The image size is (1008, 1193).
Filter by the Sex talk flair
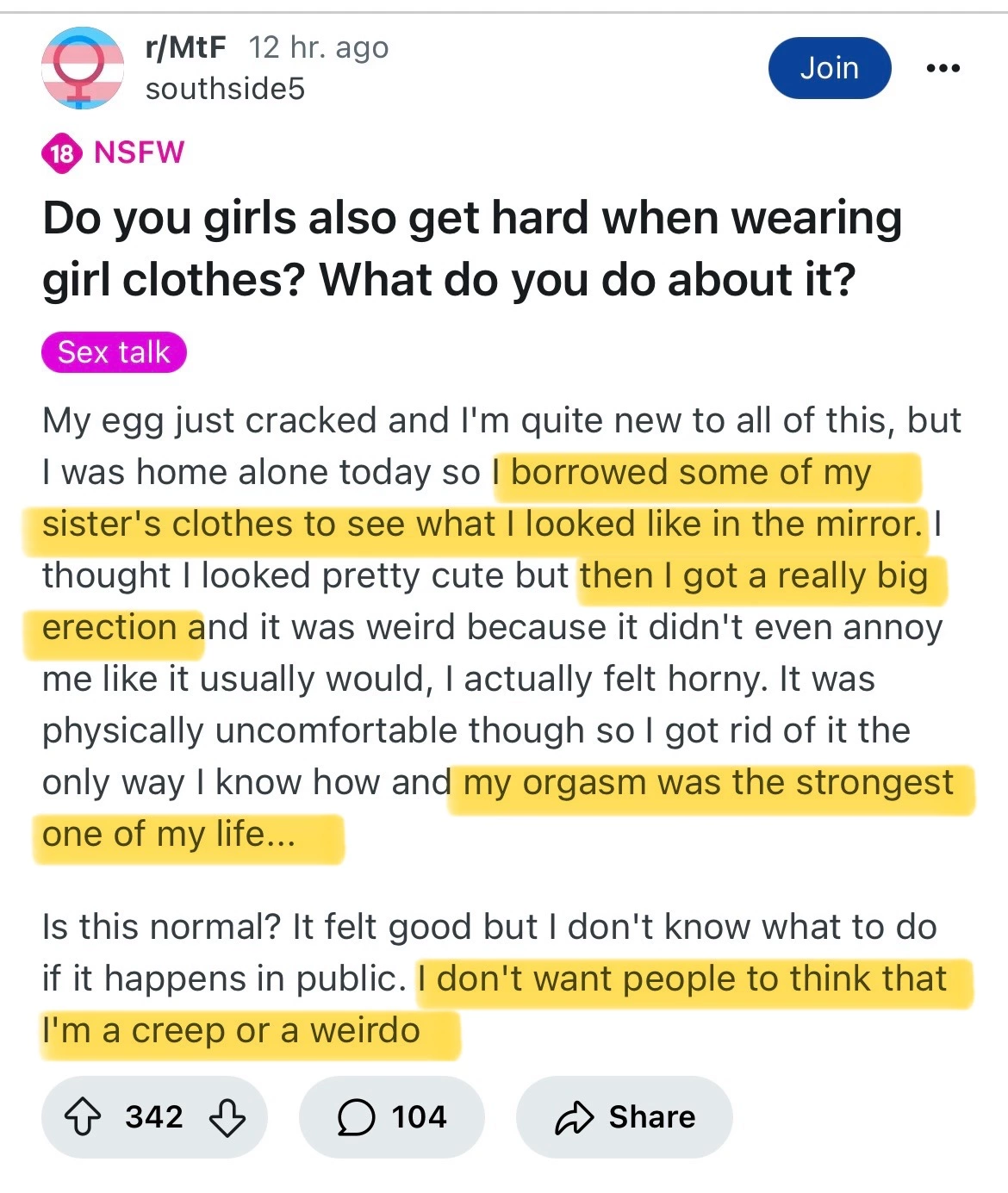[114, 352]
